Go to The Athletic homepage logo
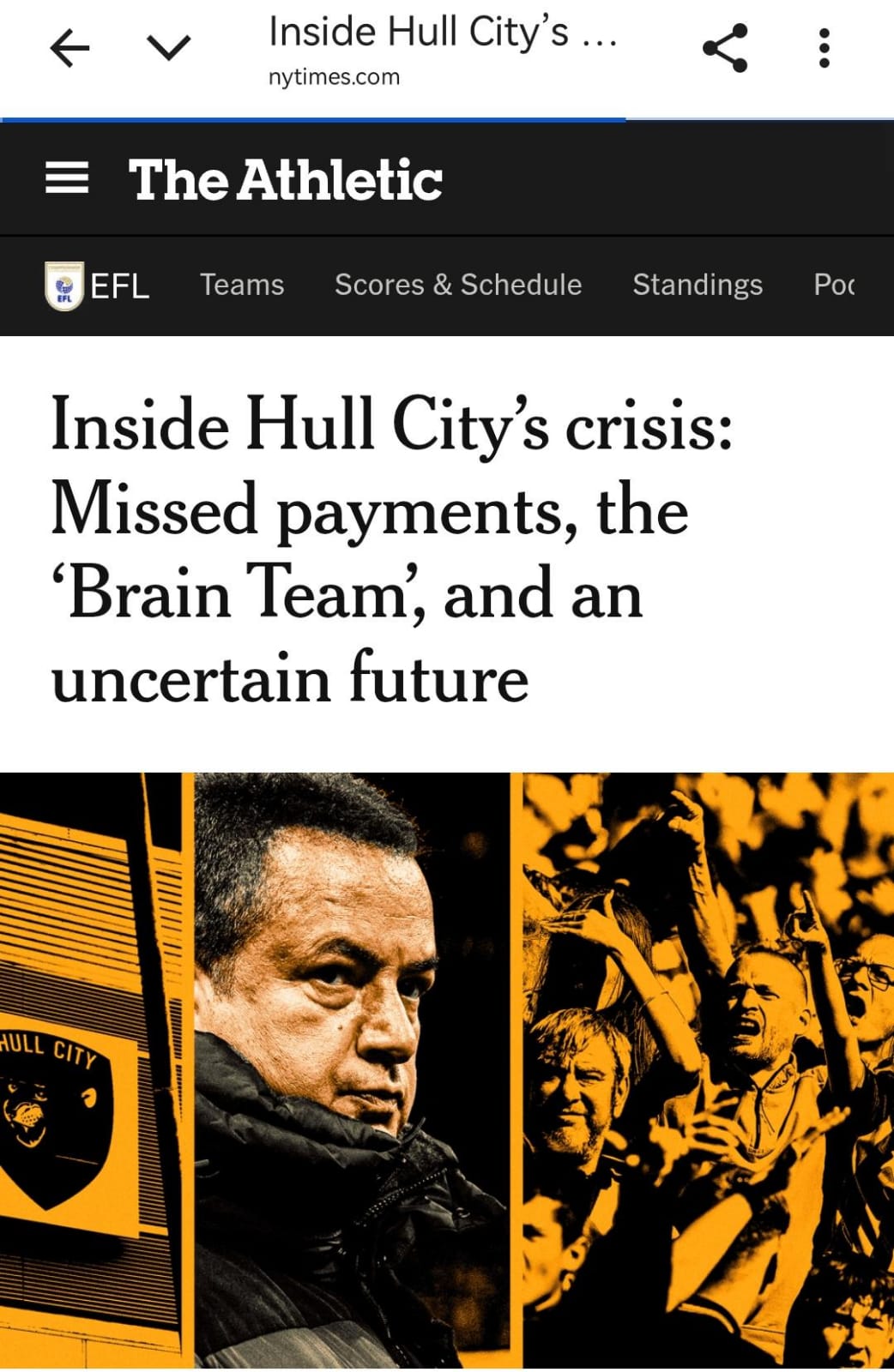894x1372 pixels. point(286,180)
